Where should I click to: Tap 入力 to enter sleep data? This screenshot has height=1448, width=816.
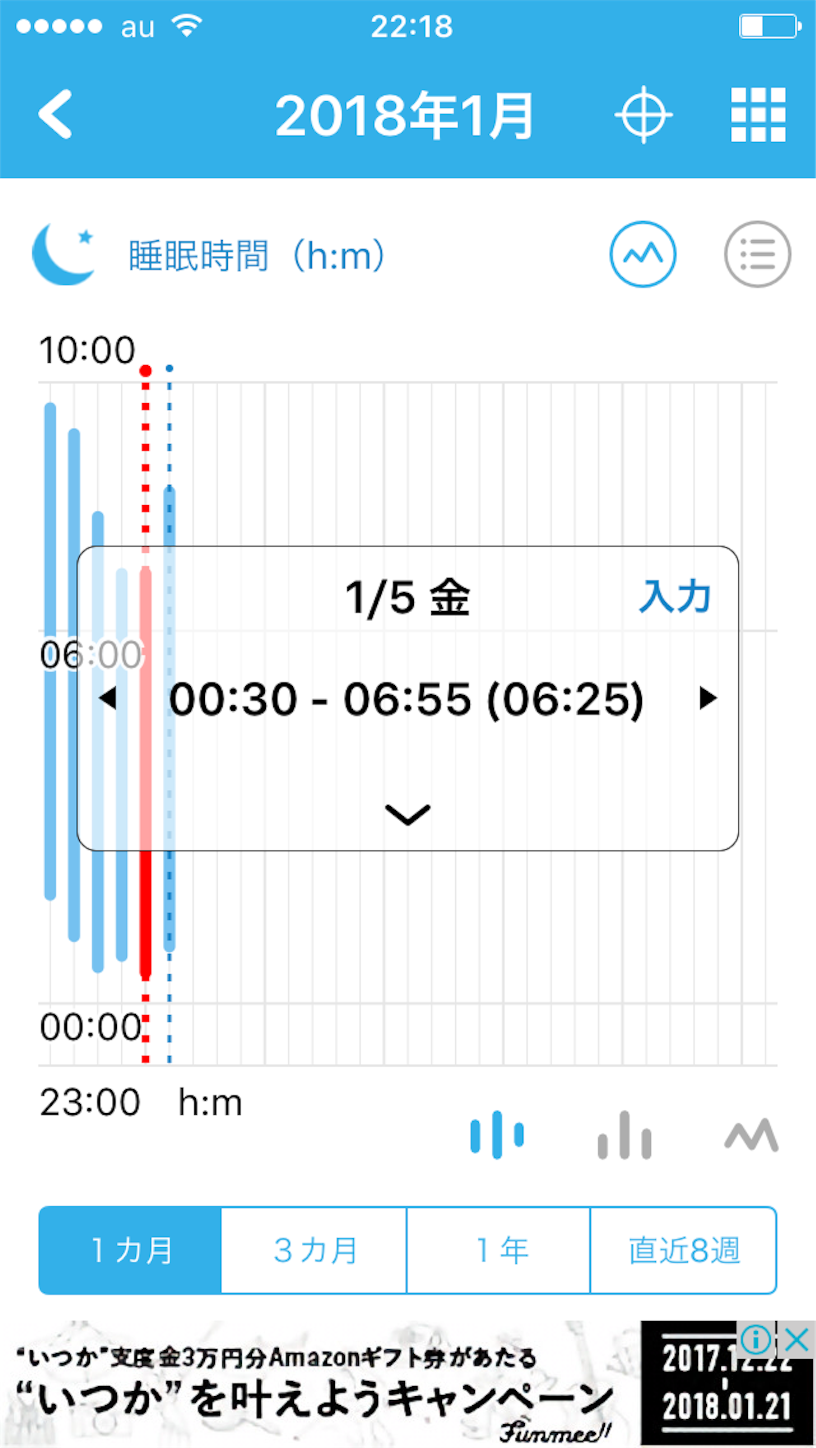click(675, 597)
